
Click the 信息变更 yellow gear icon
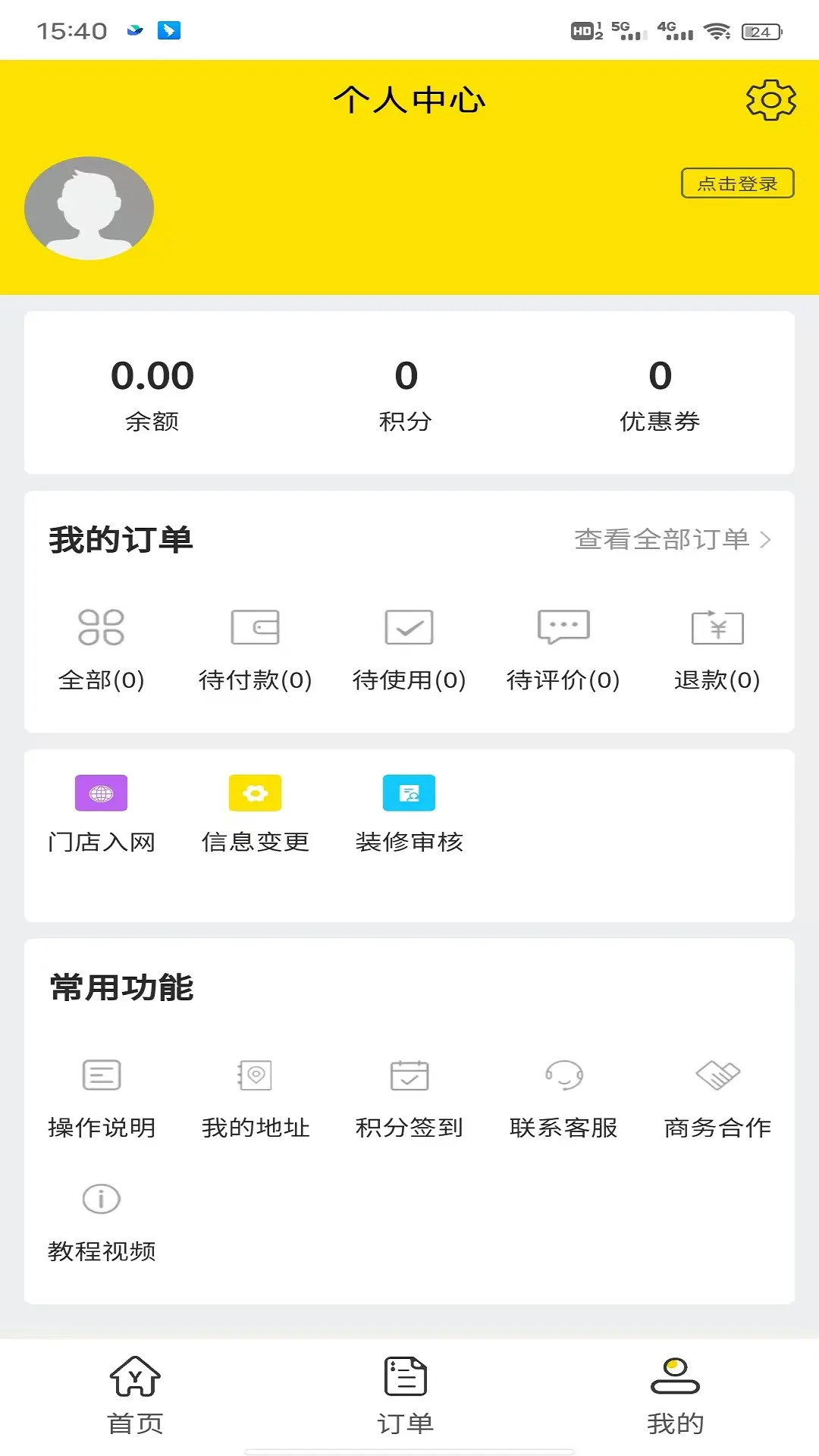[255, 792]
